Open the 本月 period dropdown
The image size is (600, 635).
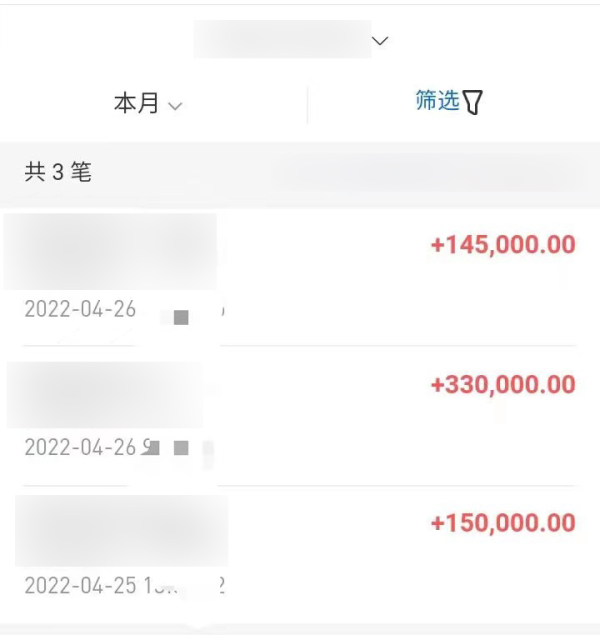(148, 104)
